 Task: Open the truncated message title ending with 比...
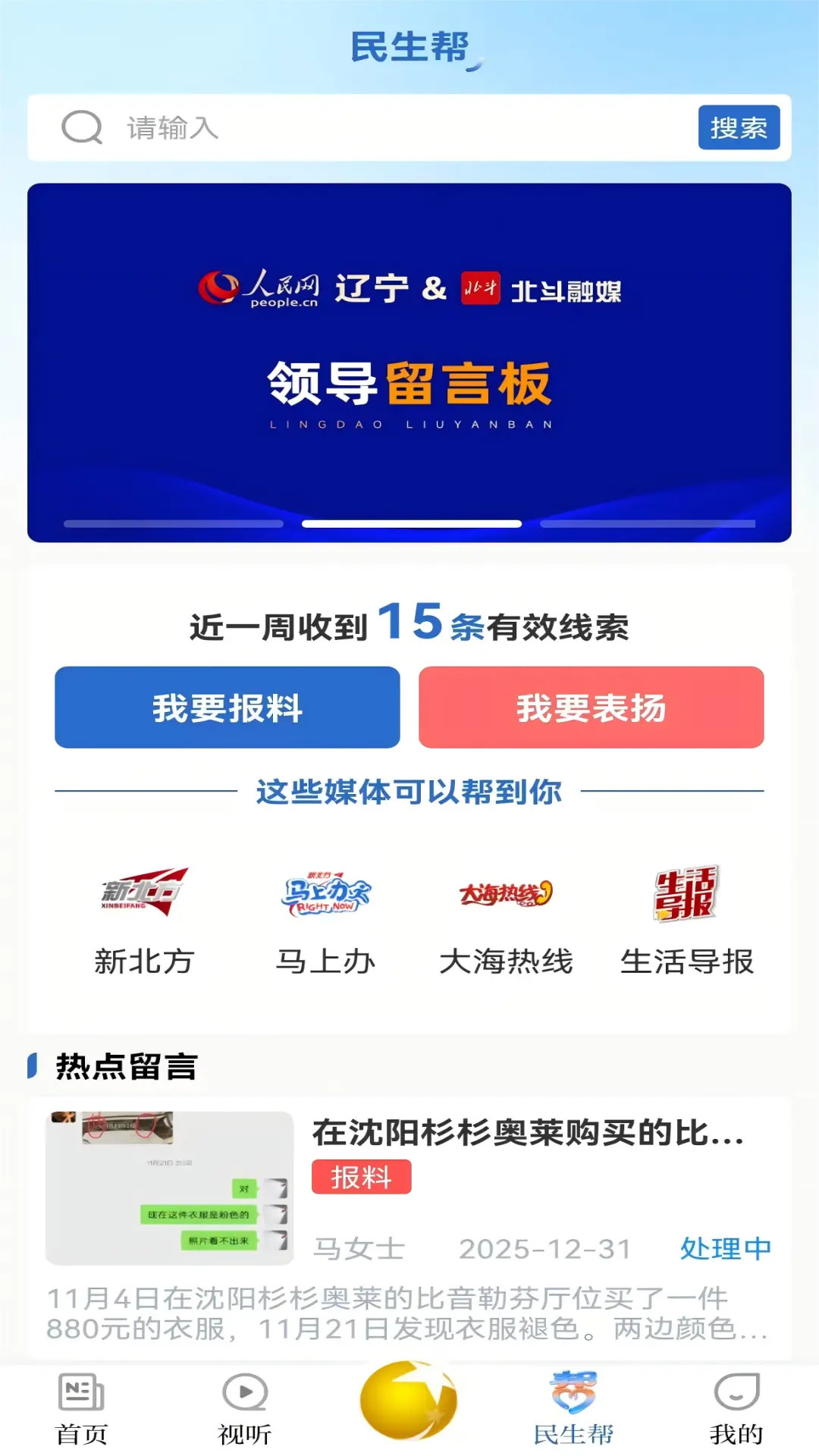529,1133
